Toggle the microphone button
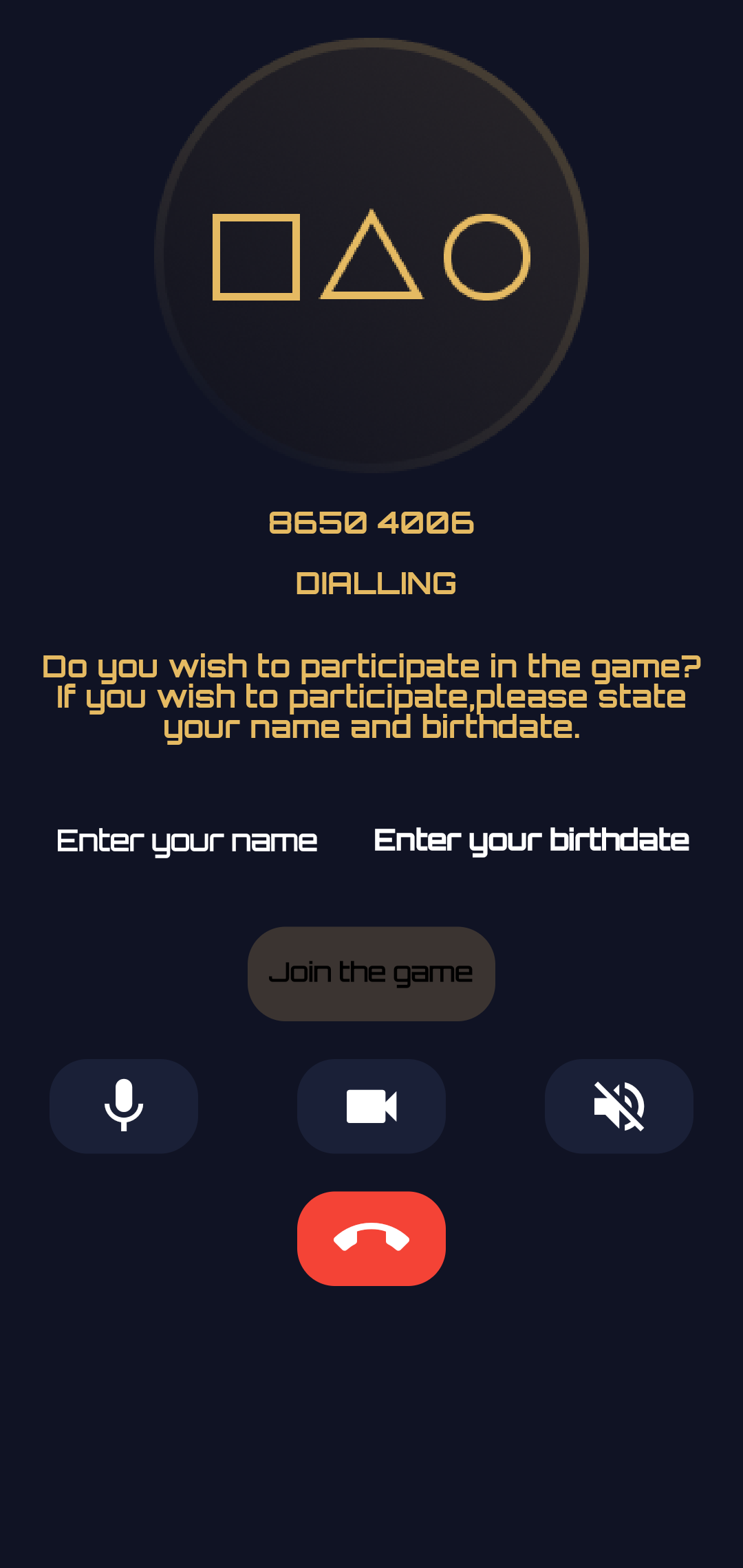The width and height of the screenshot is (743, 1568). (124, 1106)
